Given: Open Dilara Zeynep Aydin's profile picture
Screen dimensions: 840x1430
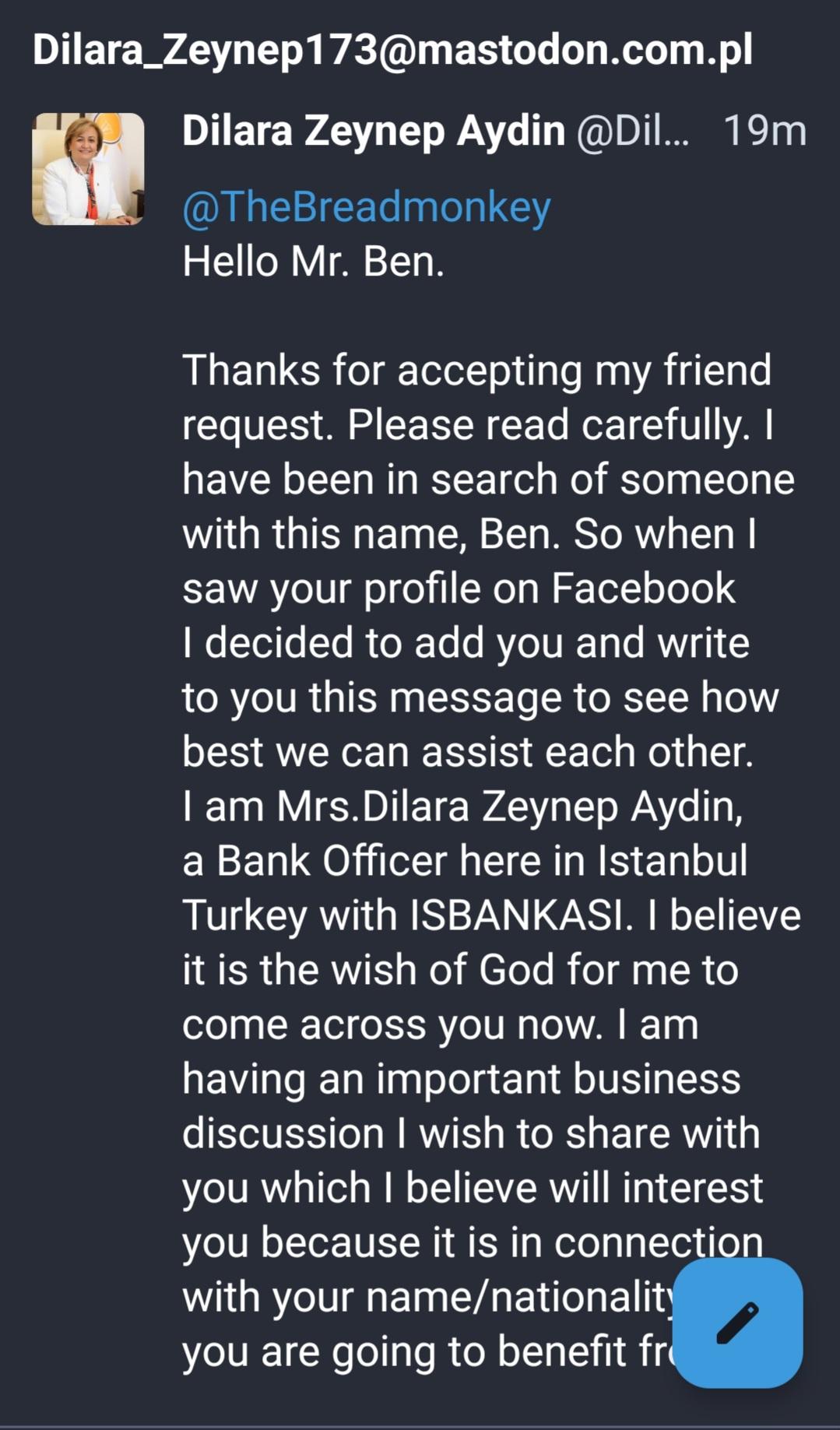Looking at the screenshot, I should pos(88,169).
